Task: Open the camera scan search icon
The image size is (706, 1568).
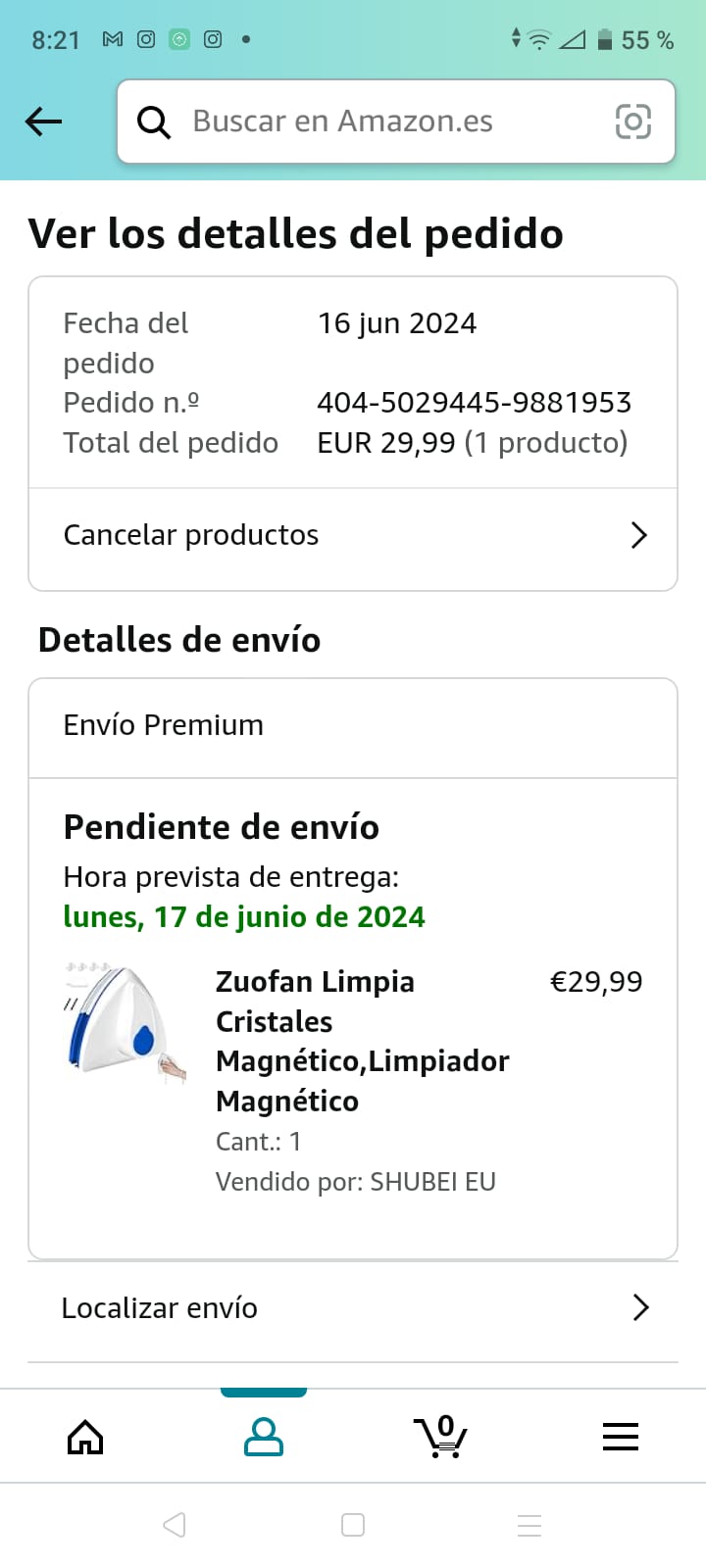Action: click(x=632, y=122)
